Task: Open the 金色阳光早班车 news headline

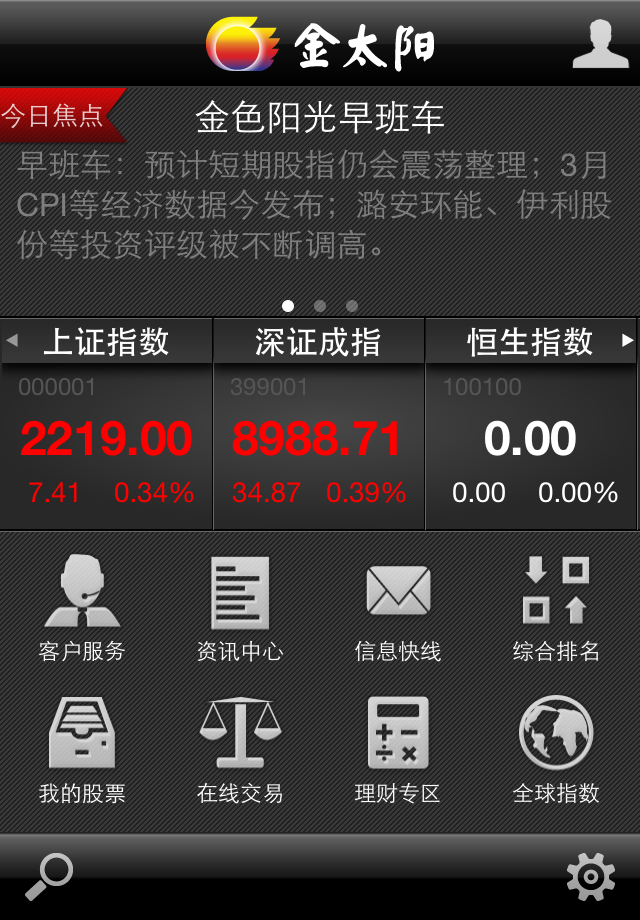Action: click(x=320, y=118)
